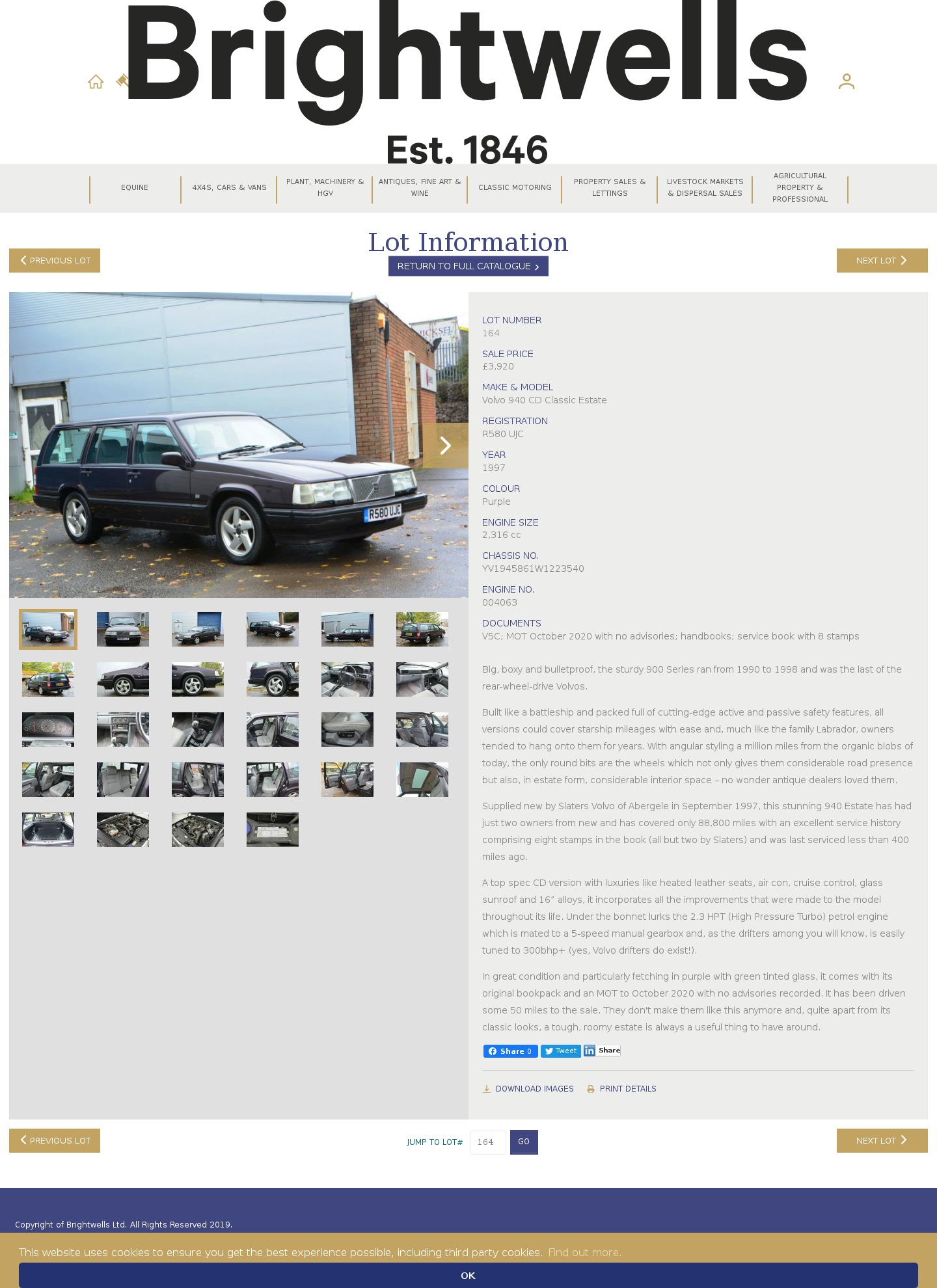937x1288 pixels.
Task: Tap the top Next Lot button
Action: click(x=882, y=260)
